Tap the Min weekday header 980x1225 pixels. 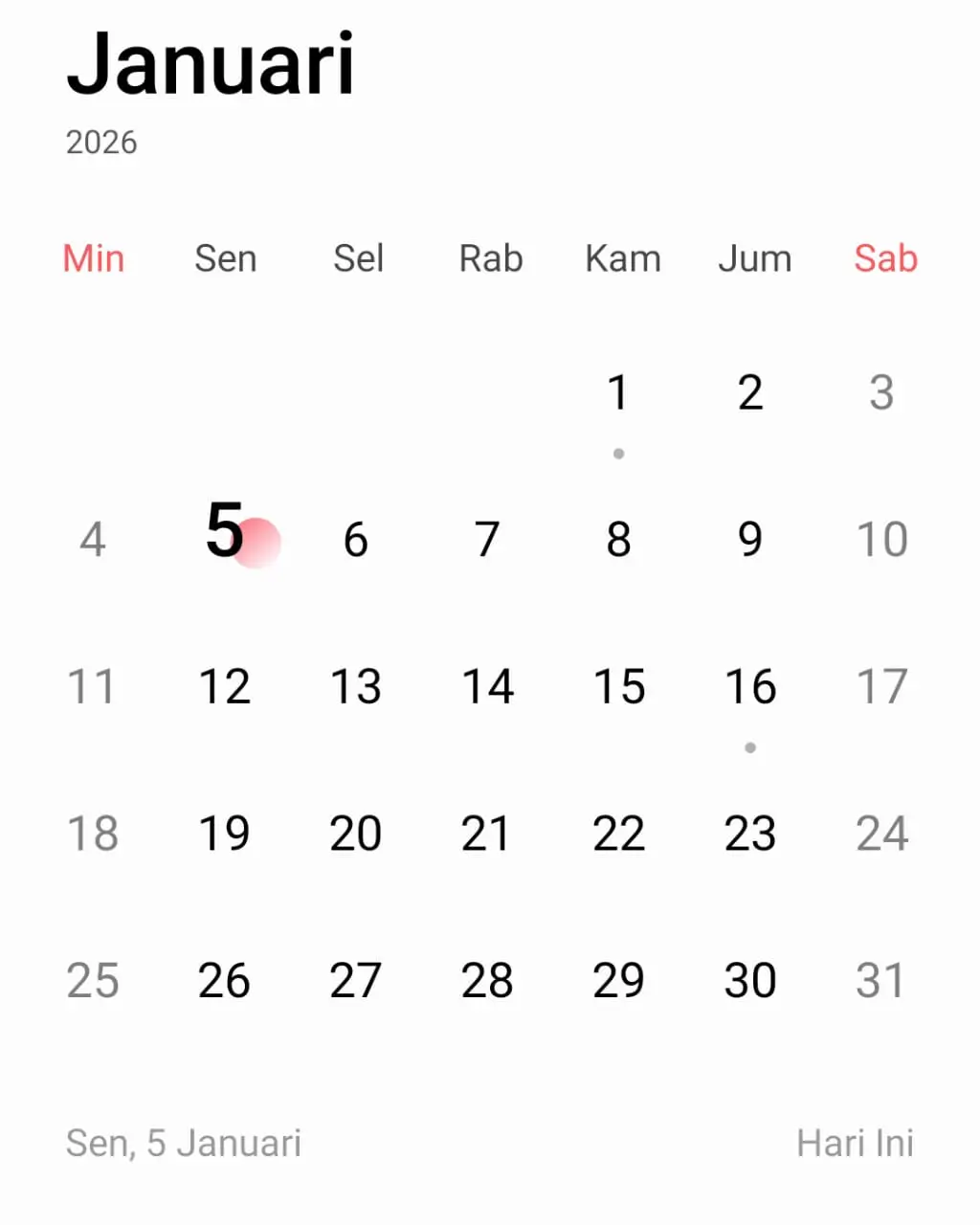[93, 257]
